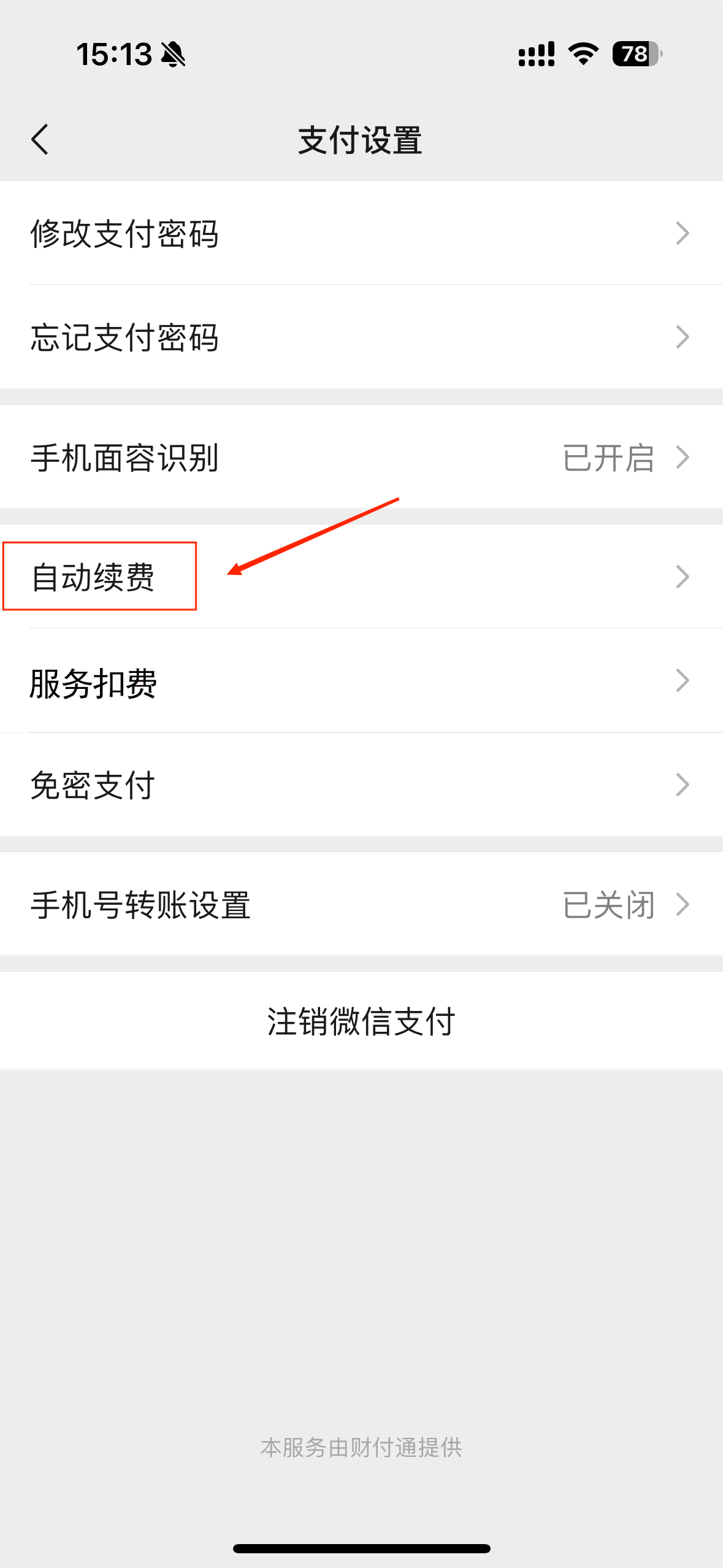The height and width of the screenshot is (1568, 723).
Task: Open 手机号转账设置 showing 已关闭 status
Action: pos(362,904)
